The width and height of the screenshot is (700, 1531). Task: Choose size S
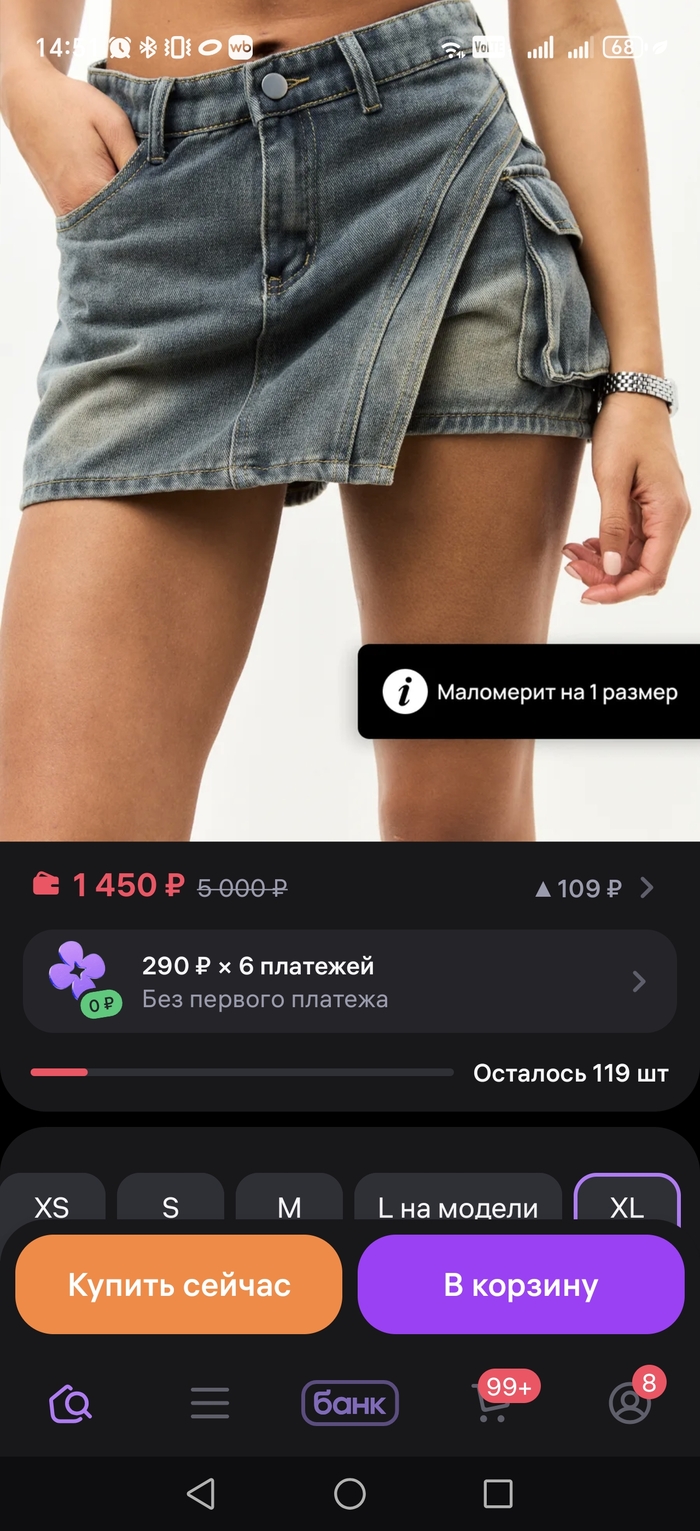coord(170,1203)
